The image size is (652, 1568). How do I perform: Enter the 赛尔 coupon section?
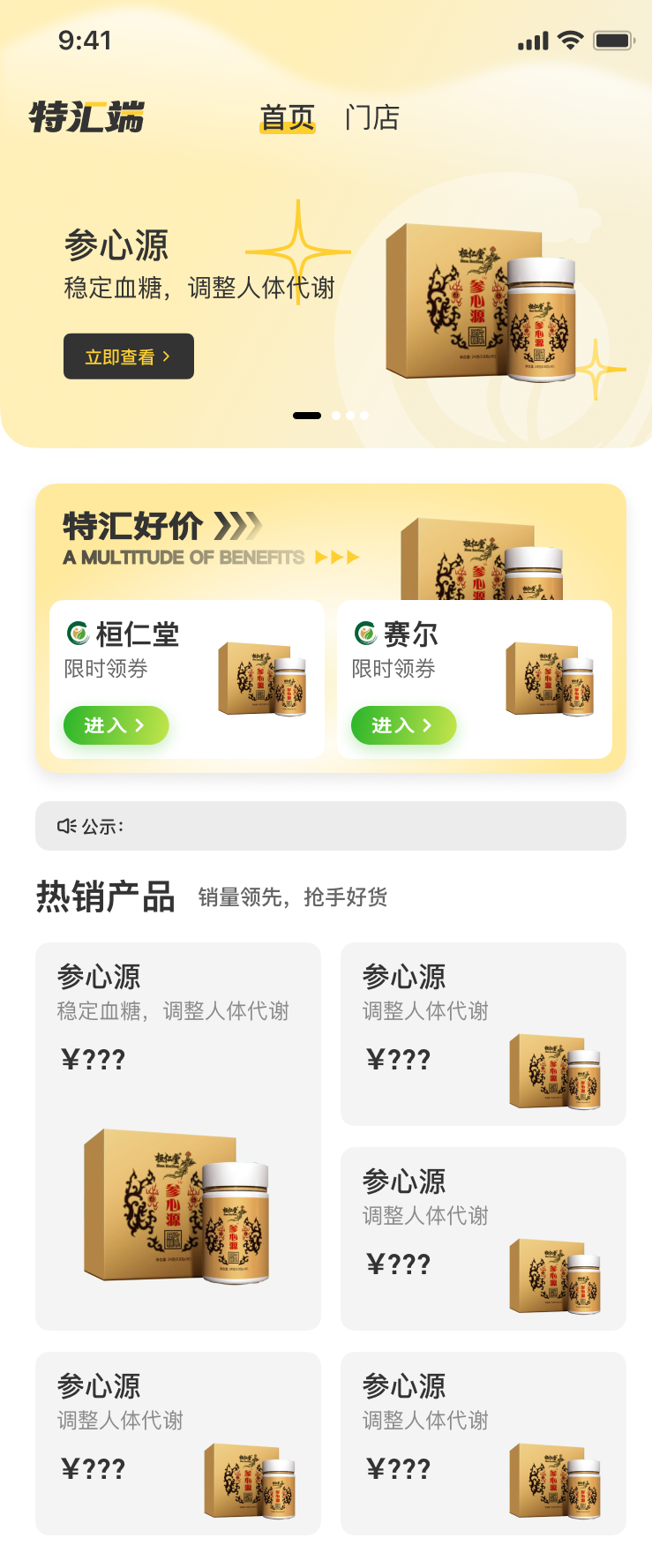click(x=403, y=725)
